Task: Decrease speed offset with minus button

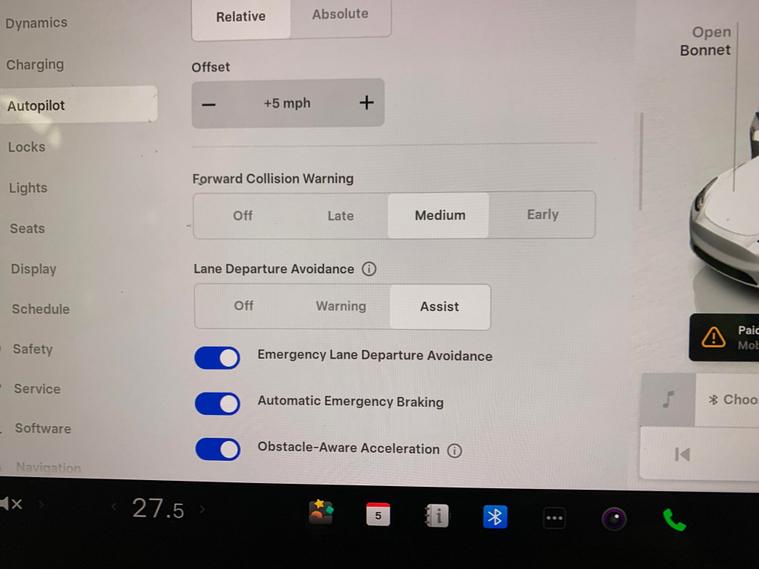Action: [x=209, y=104]
